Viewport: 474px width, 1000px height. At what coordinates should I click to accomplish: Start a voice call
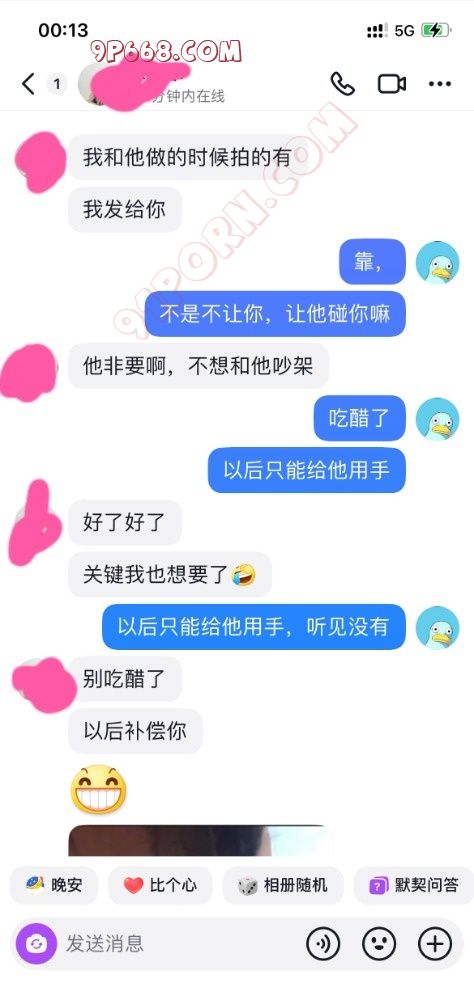pyautogui.click(x=342, y=84)
